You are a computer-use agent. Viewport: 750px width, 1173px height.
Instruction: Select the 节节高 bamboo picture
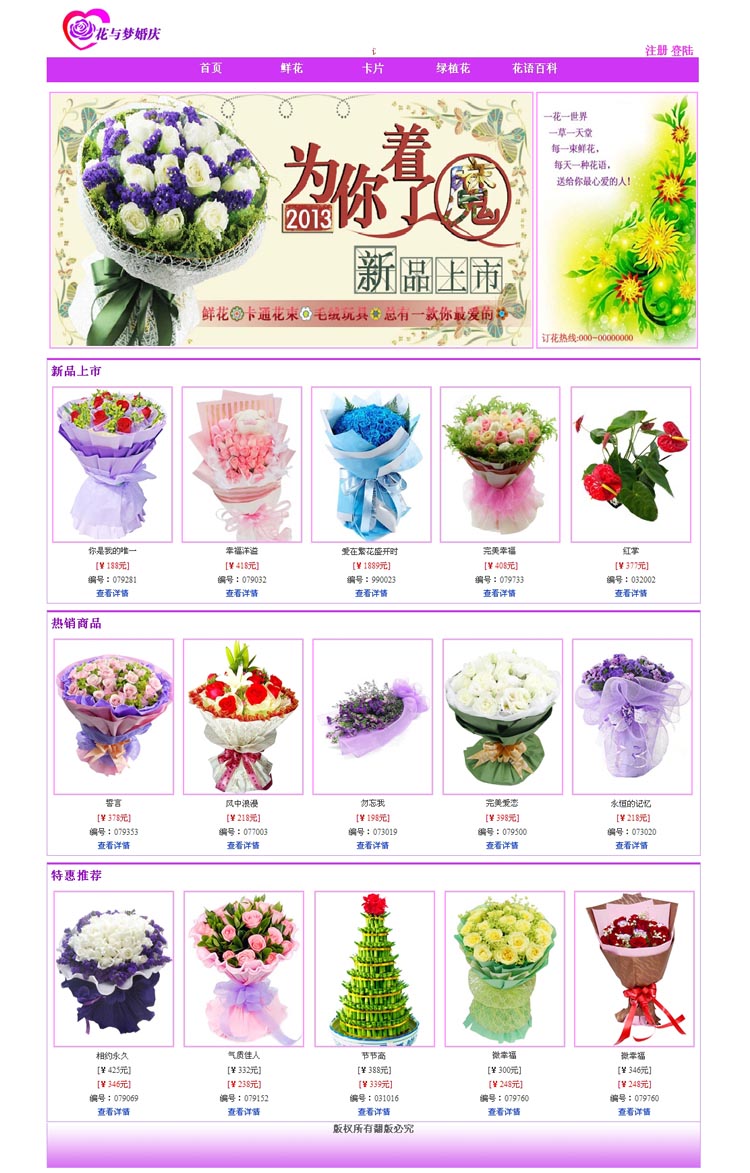[x=374, y=968]
